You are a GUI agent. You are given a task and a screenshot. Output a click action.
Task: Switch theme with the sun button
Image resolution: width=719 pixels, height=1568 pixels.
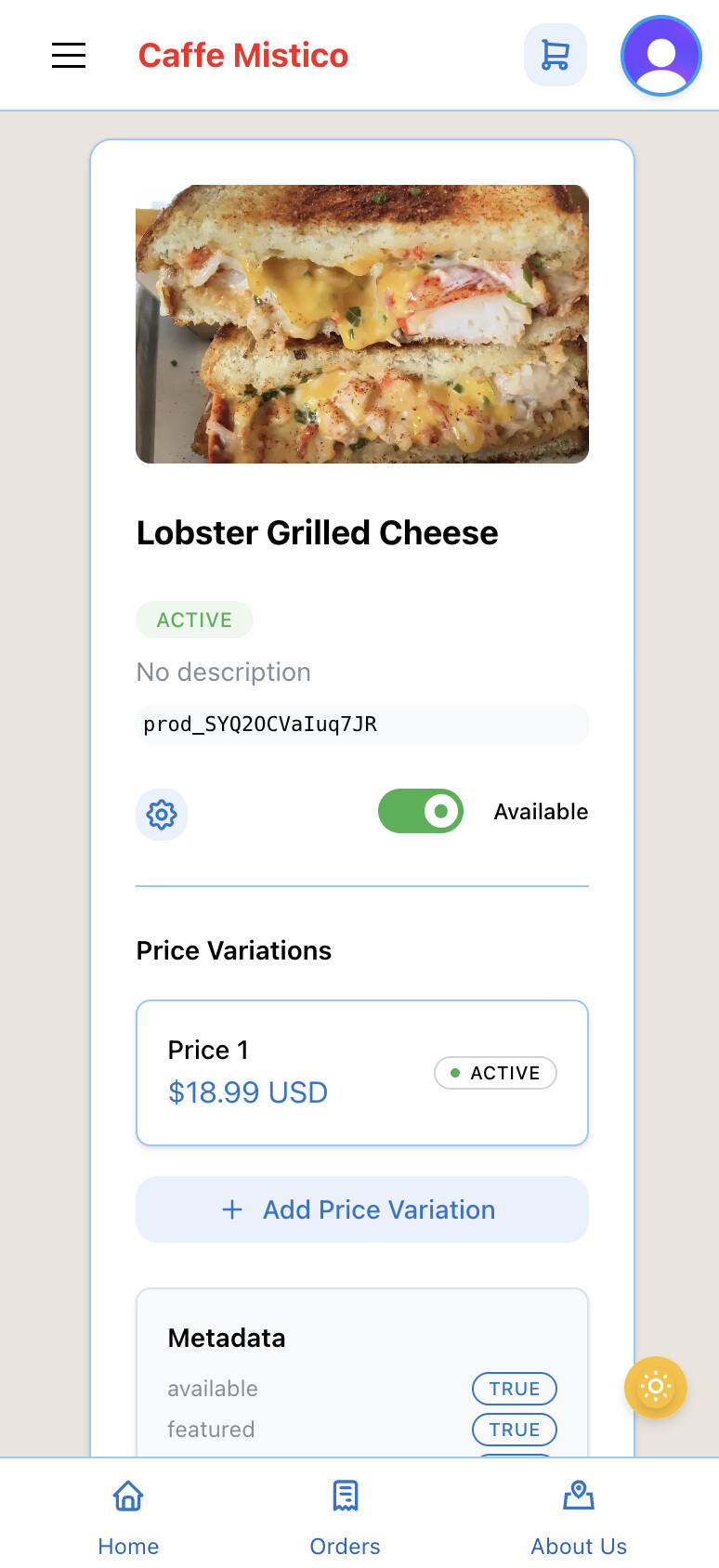pyautogui.click(x=656, y=1388)
